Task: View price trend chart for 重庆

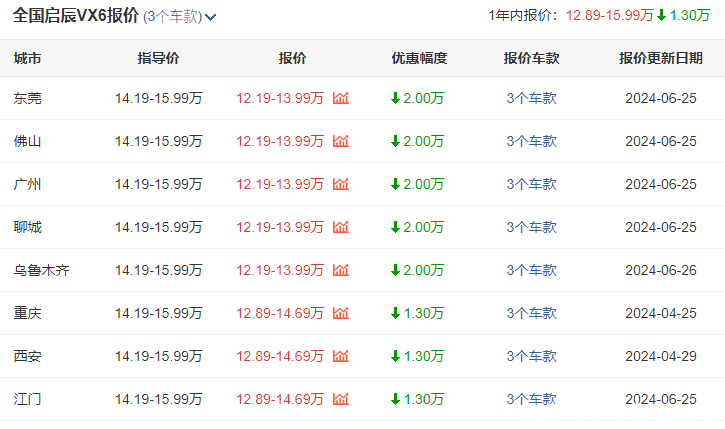Action: 341,313
